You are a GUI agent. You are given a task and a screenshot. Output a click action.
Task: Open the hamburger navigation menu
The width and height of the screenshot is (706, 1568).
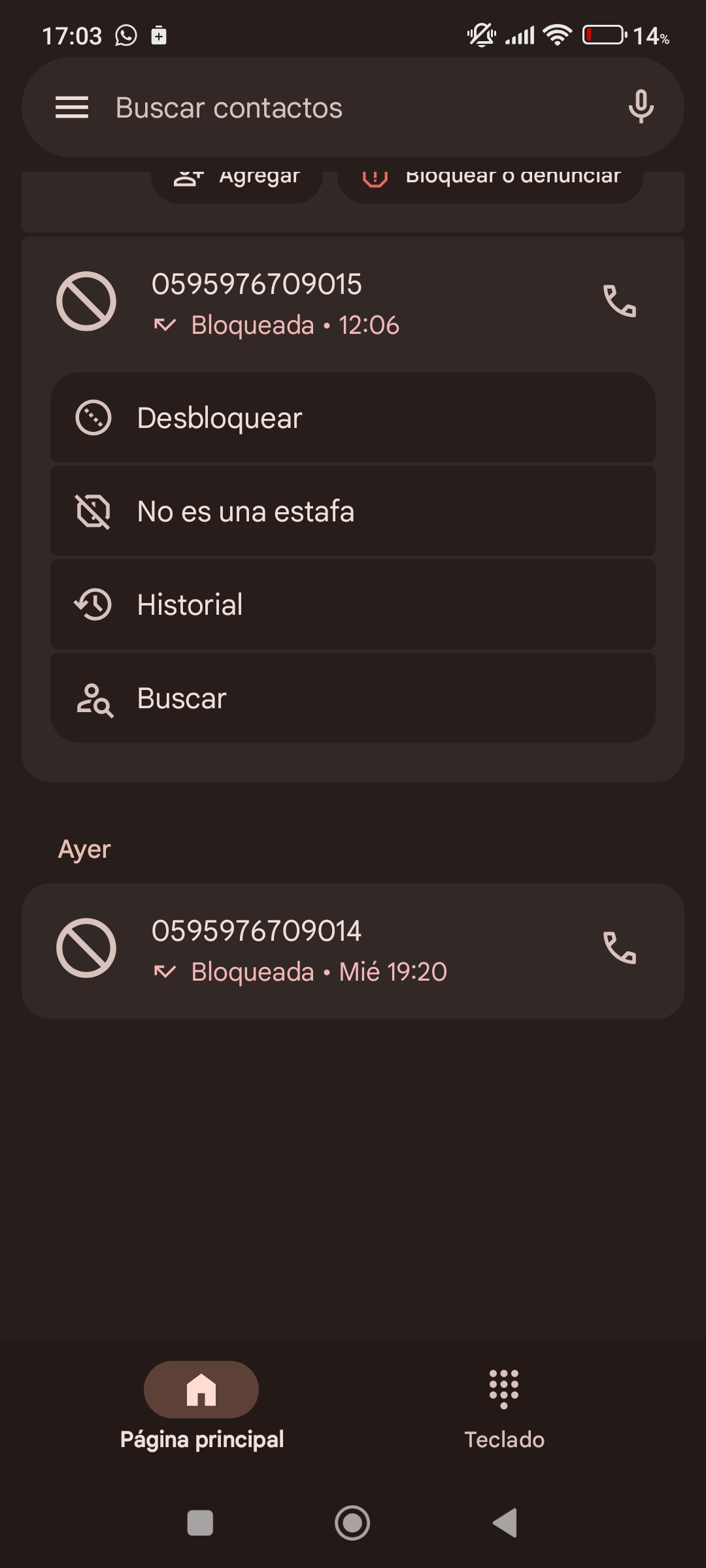pyautogui.click(x=72, y=108)
